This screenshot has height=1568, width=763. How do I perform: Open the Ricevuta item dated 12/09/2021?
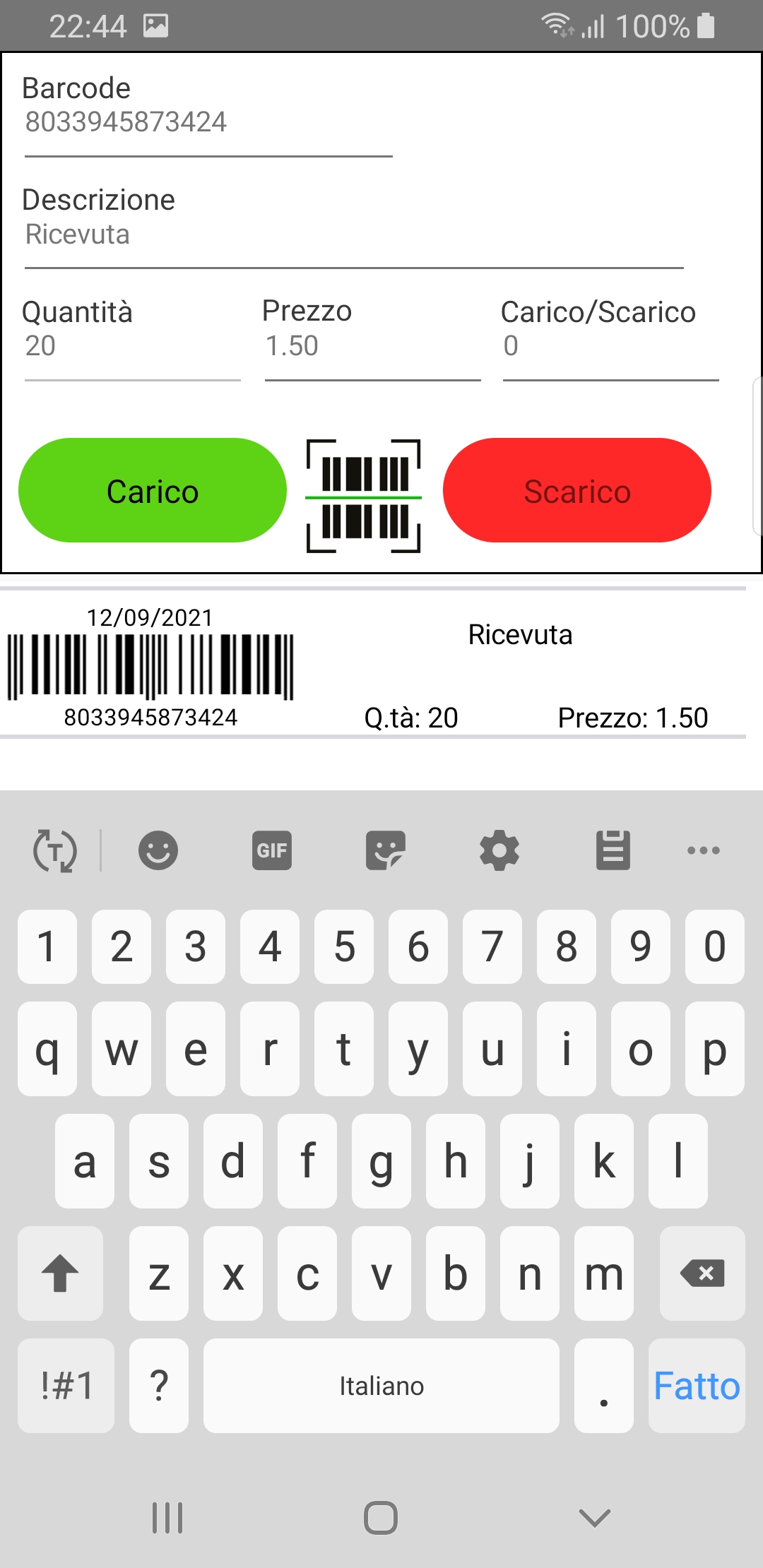(x=372, y=664)
